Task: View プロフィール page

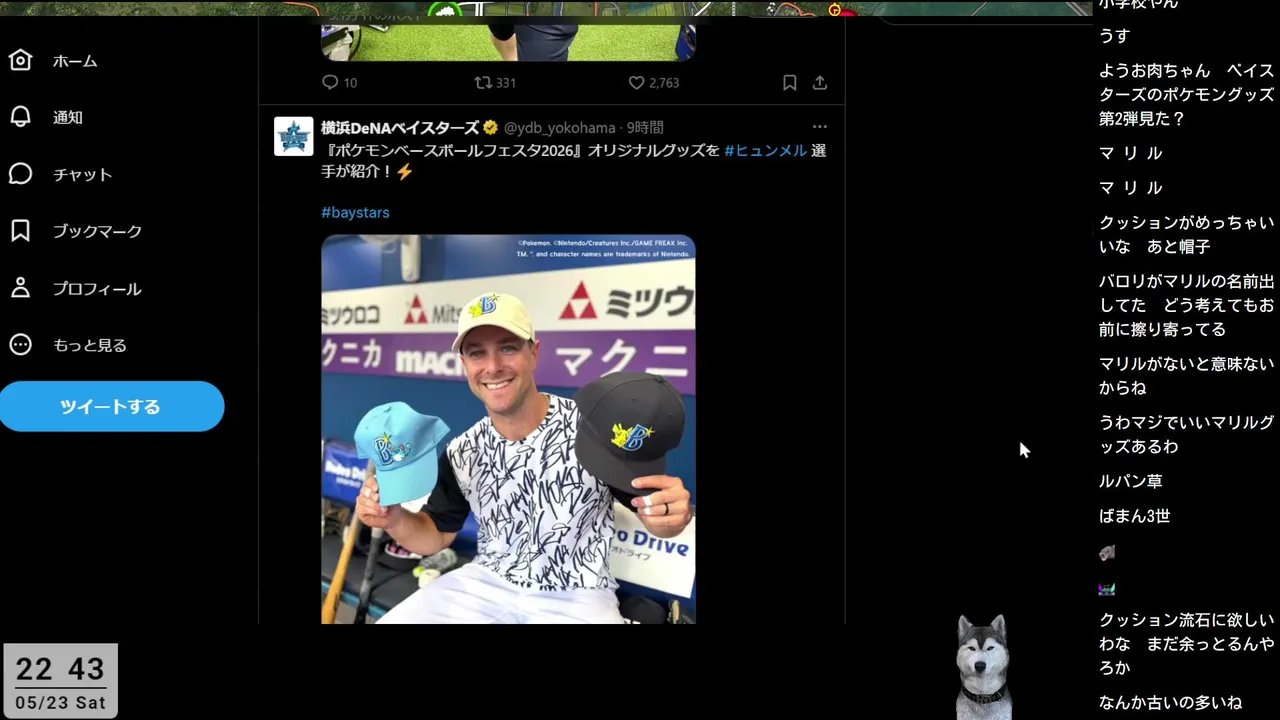Action: (x=75, y=289)
